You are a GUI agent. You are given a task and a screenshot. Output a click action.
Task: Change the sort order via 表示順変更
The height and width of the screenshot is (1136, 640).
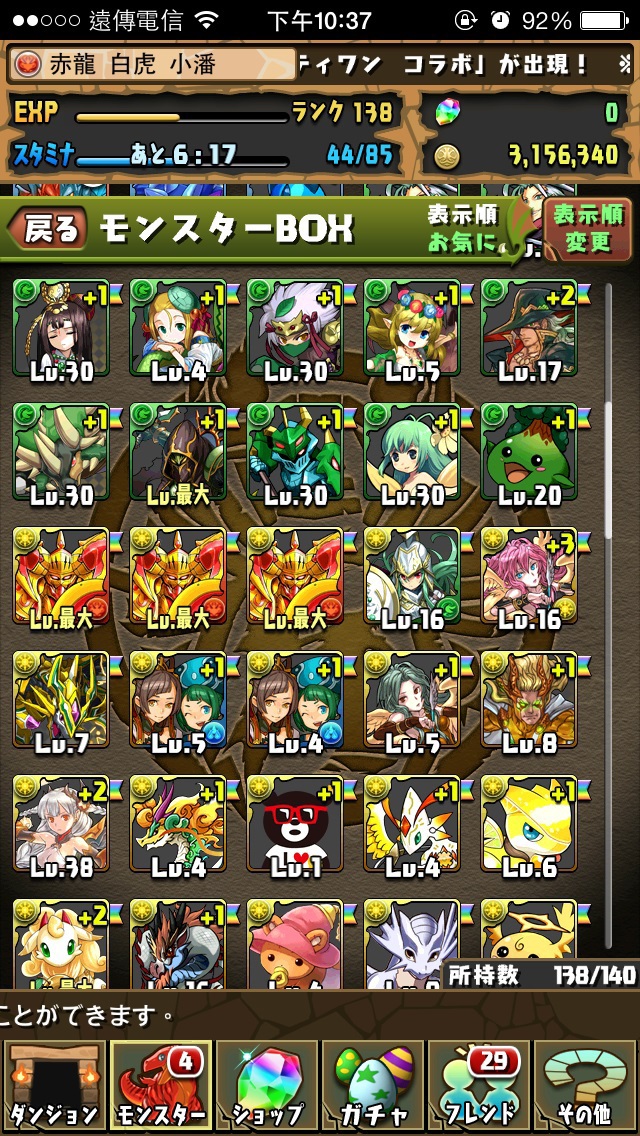point(589,229)
